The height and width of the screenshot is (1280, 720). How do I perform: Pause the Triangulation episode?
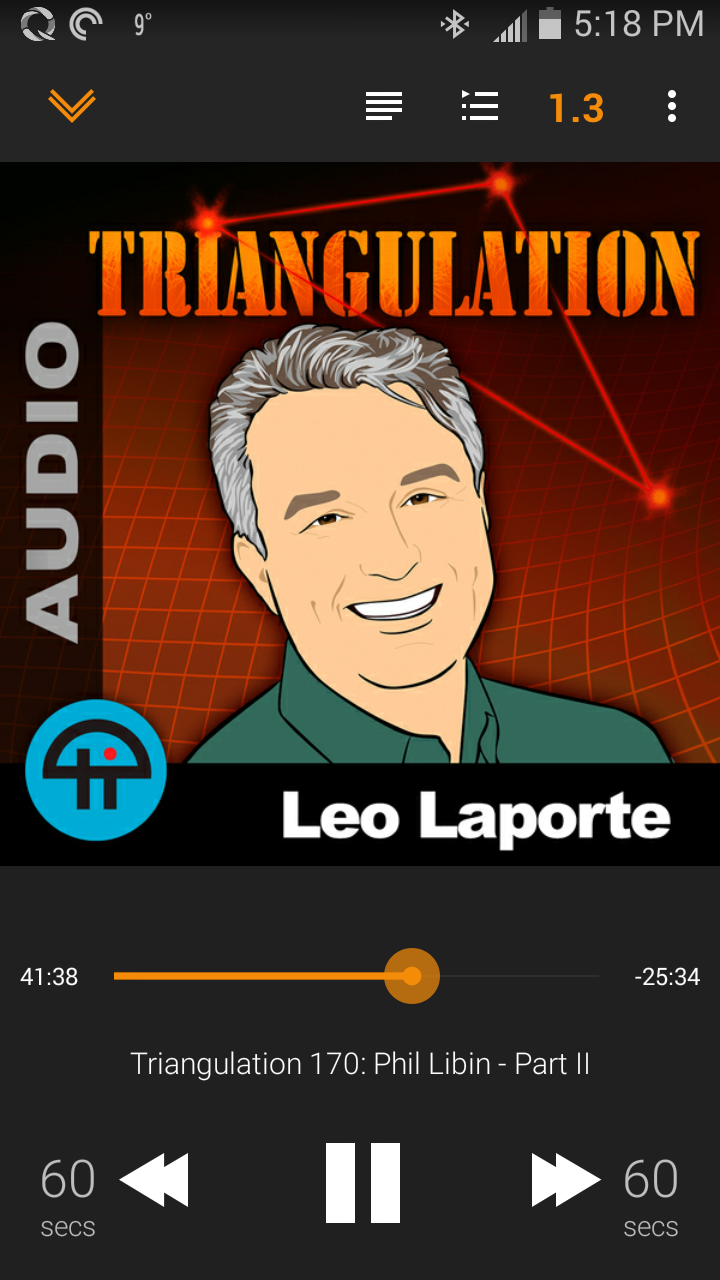[x=362, y=1183]
